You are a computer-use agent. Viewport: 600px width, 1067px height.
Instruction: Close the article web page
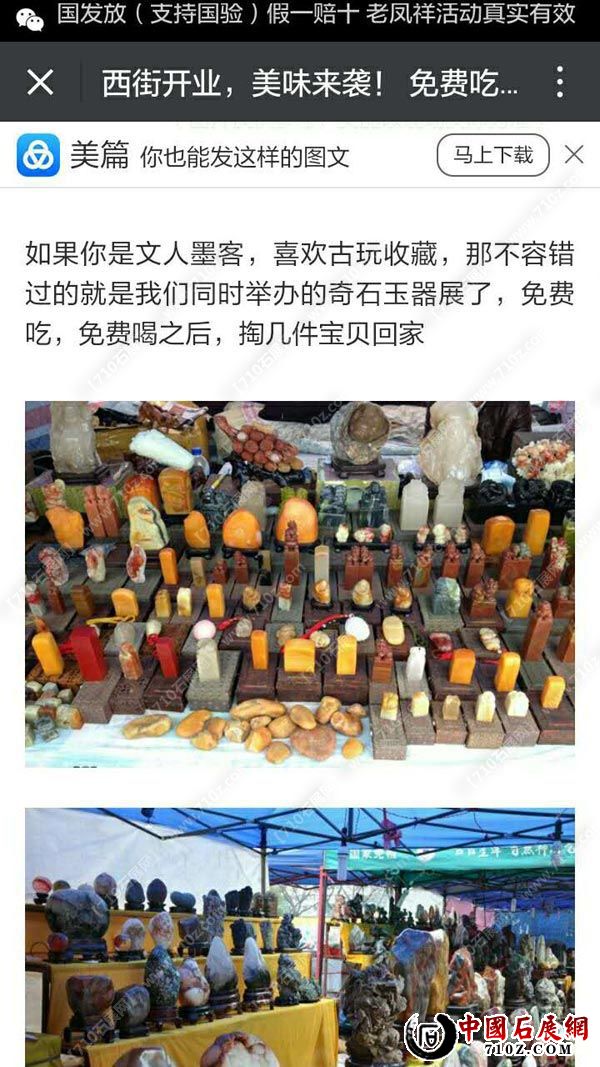click(40, 82)
